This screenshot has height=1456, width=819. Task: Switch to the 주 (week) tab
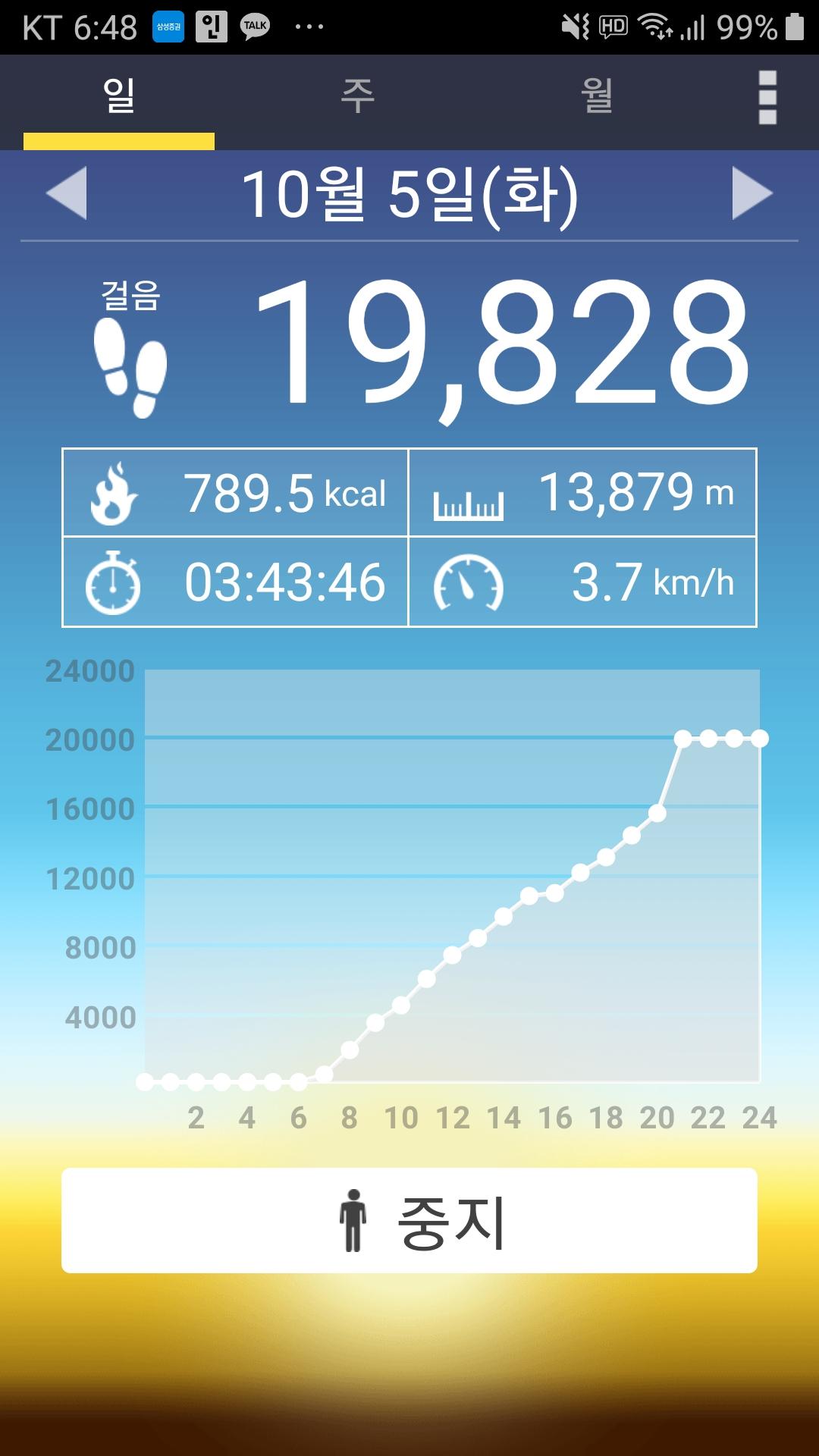tap(357, 97)
